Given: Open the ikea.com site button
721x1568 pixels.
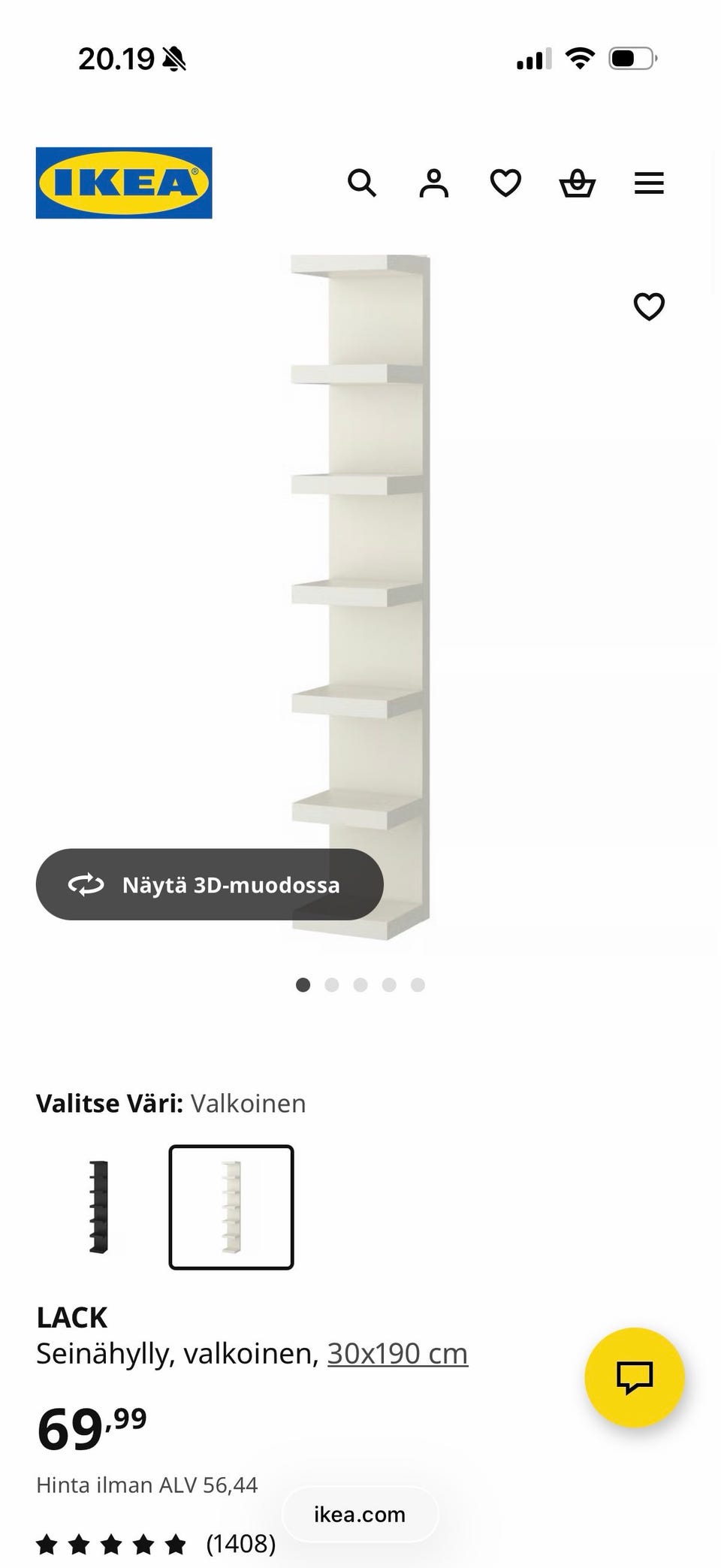Looking at the screenshot, I should coord(359,1515).
